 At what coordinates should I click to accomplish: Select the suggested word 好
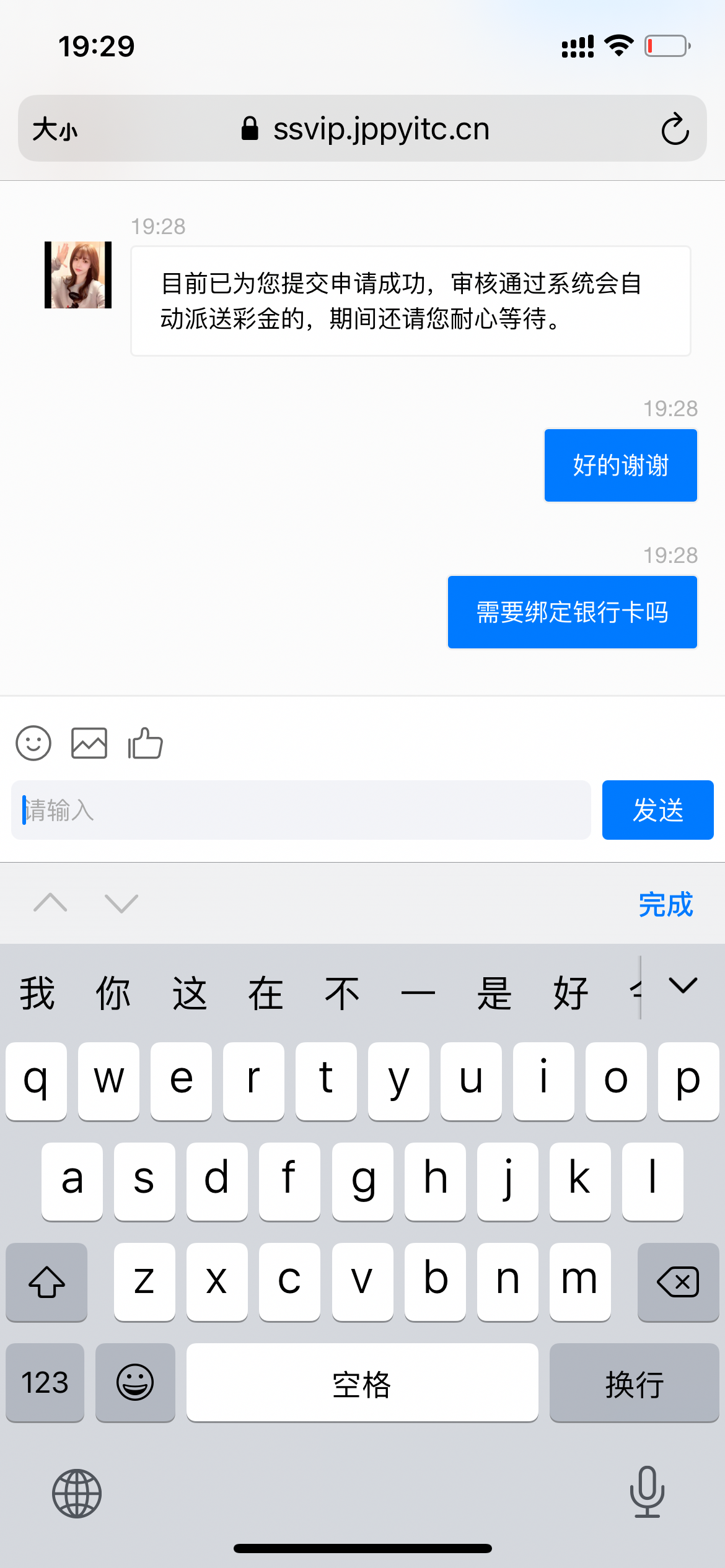click(570, 993)
